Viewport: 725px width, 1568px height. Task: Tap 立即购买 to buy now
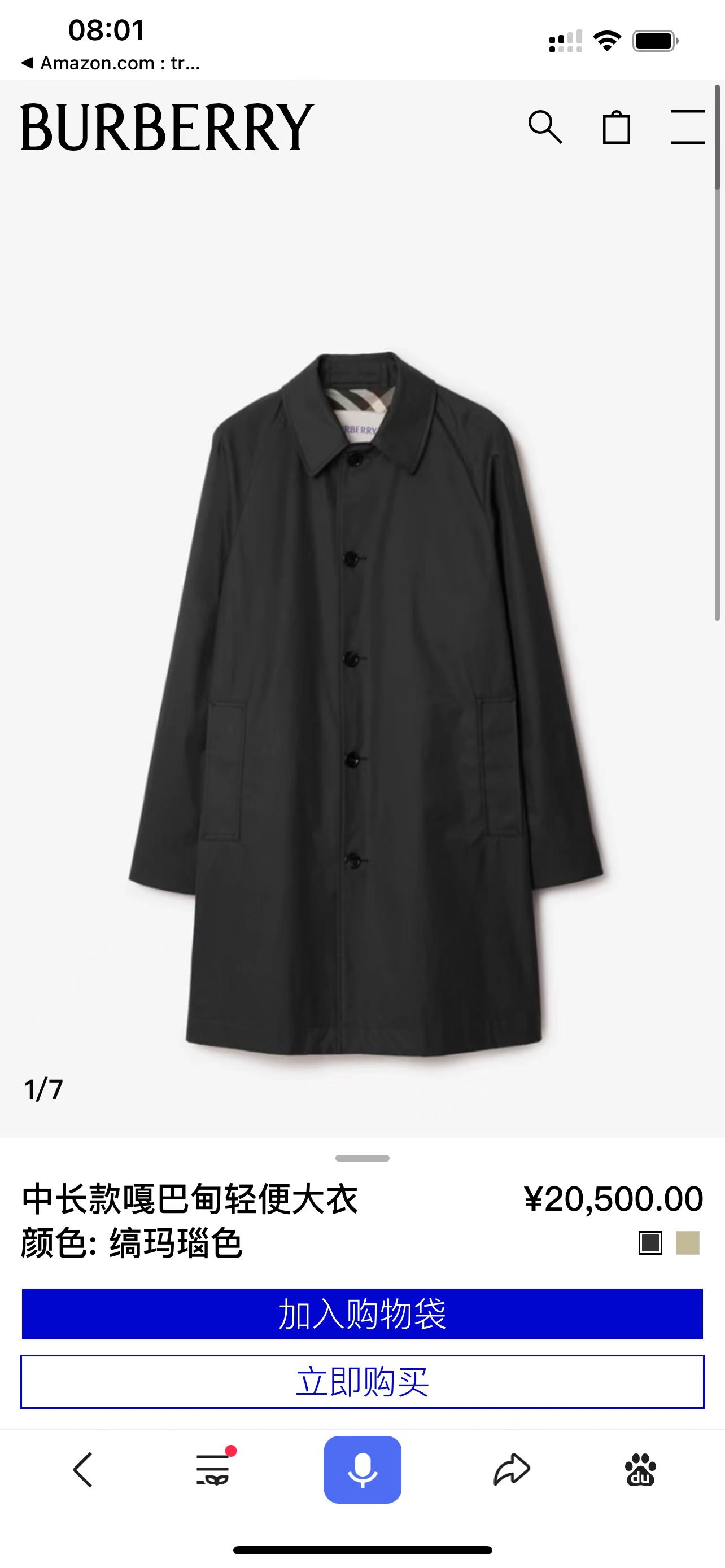[362, 1382]
